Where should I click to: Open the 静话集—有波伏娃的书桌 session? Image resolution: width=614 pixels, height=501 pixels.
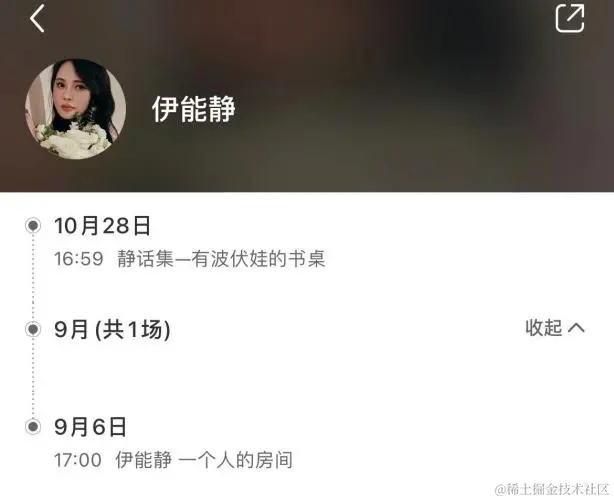point(221,258)
